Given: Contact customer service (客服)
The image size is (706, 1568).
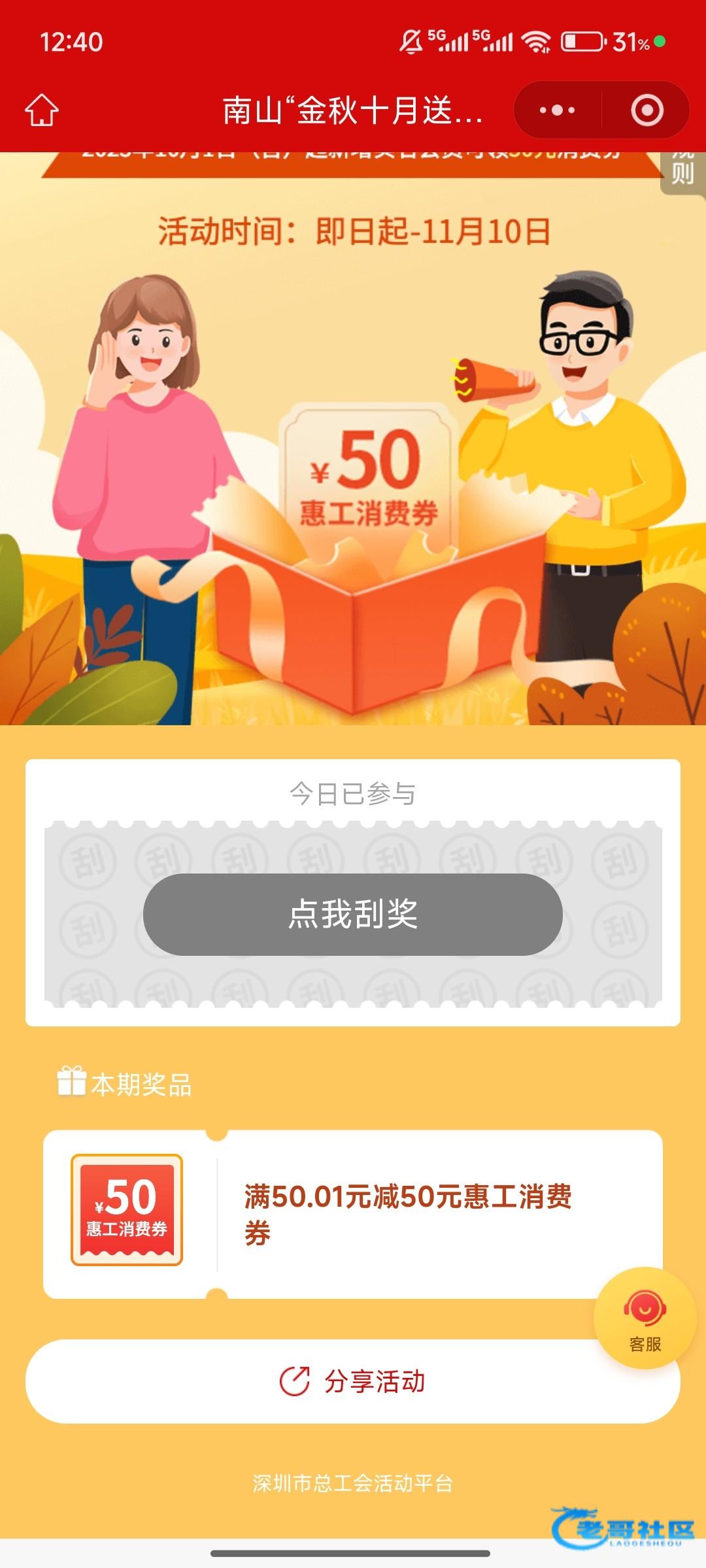Looking at the screenshot, I should coord(645,1318).
